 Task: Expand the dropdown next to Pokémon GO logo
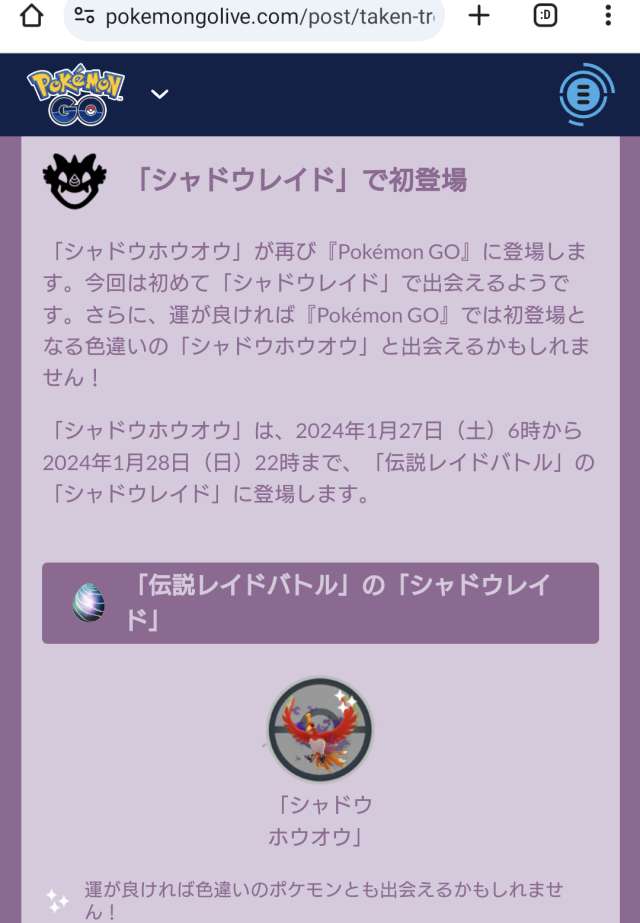(159, 95)
